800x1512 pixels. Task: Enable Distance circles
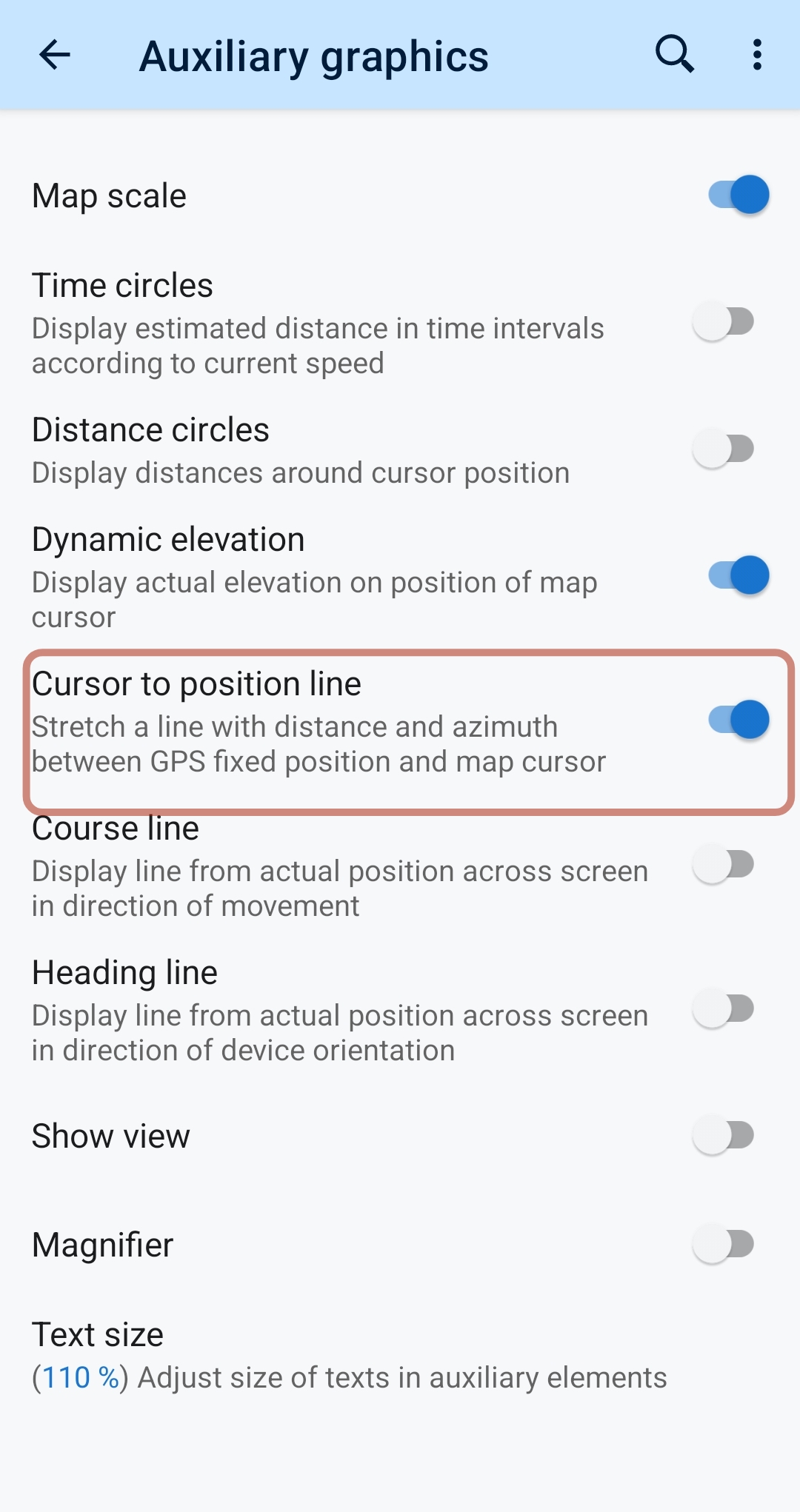[x=724, y=449]
